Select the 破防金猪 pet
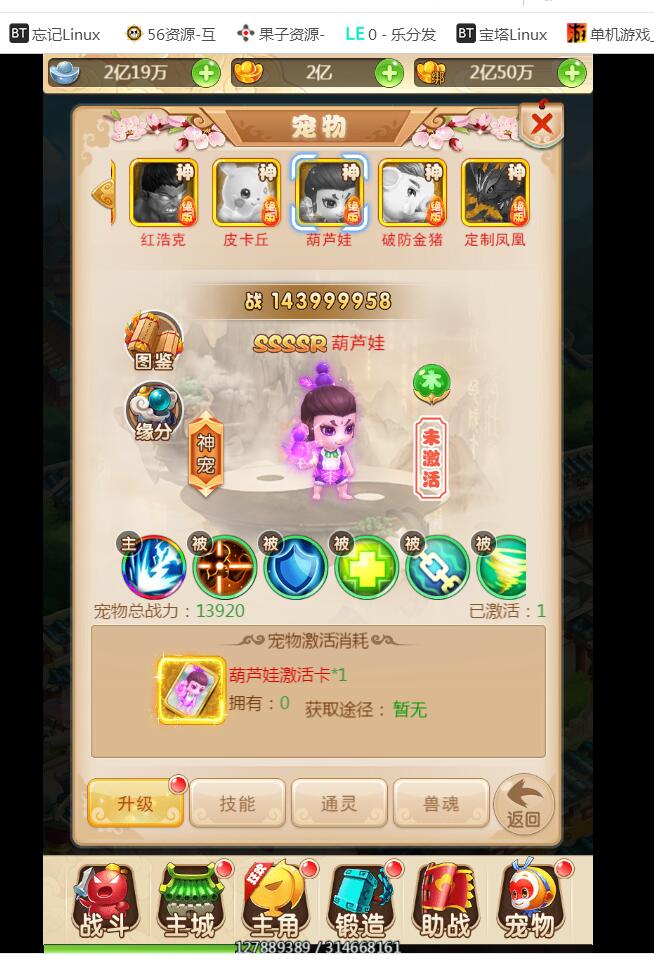The width and height of the screenshot is (654, 968). (411, 193)
